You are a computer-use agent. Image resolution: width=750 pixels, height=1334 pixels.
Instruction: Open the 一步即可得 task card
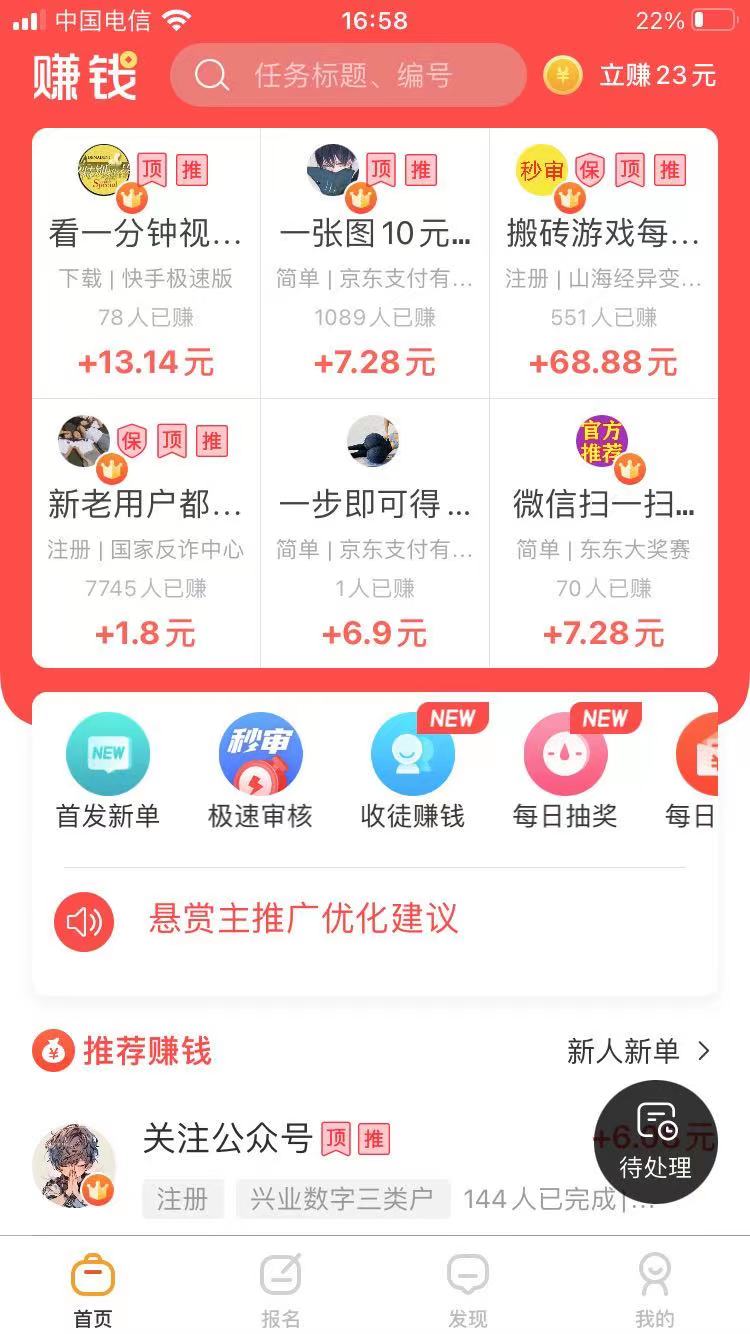pos(375,532)
